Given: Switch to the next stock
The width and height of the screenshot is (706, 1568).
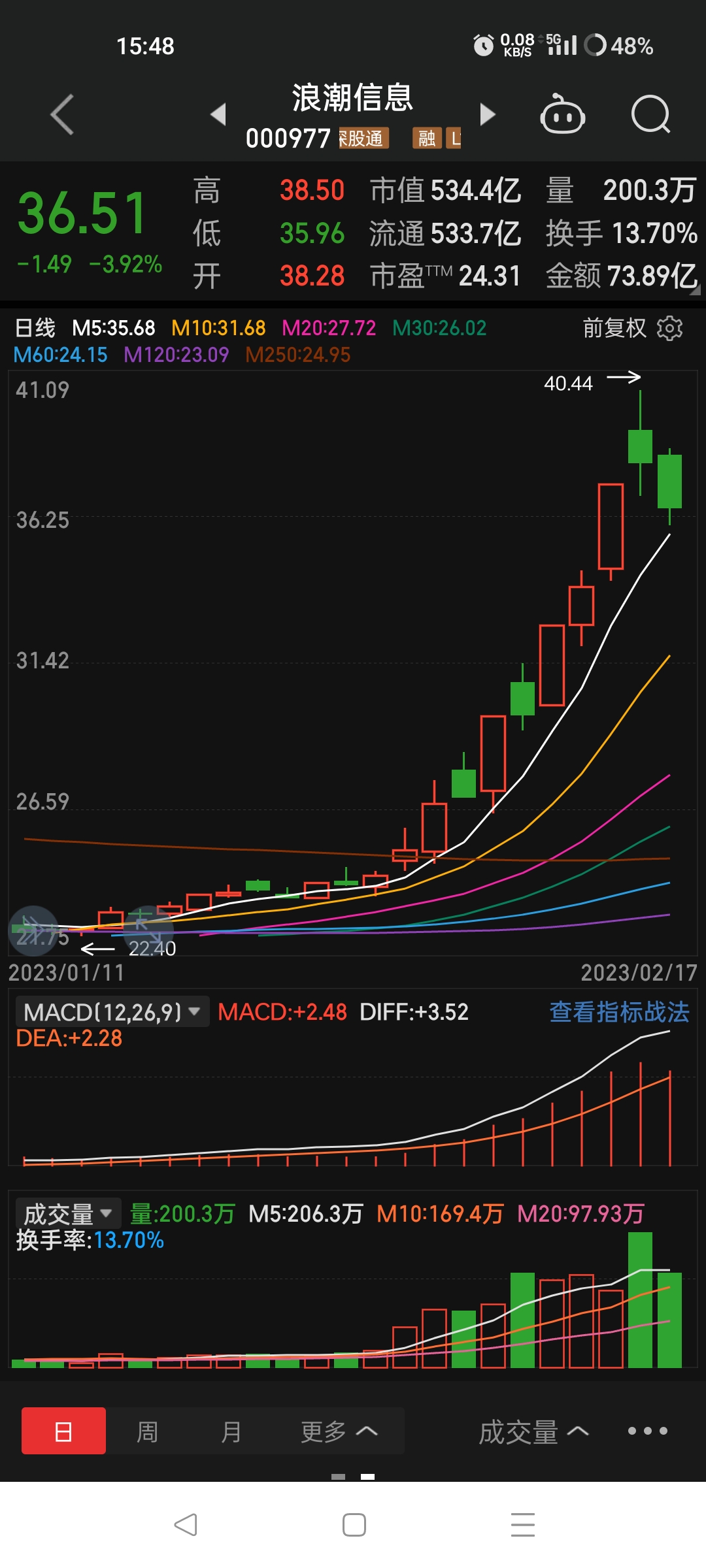Looking at the screenshot, I should point(488,114).
